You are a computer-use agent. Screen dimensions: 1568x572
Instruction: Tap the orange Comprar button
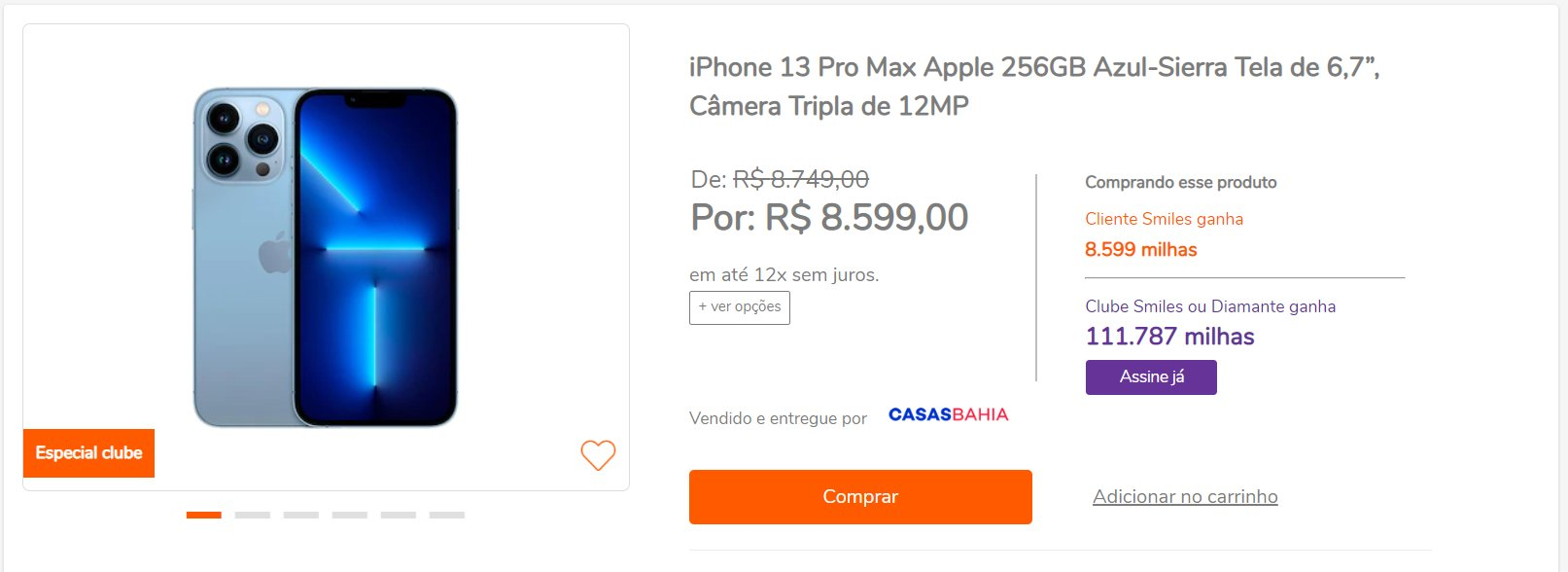(x=859, y=497)
